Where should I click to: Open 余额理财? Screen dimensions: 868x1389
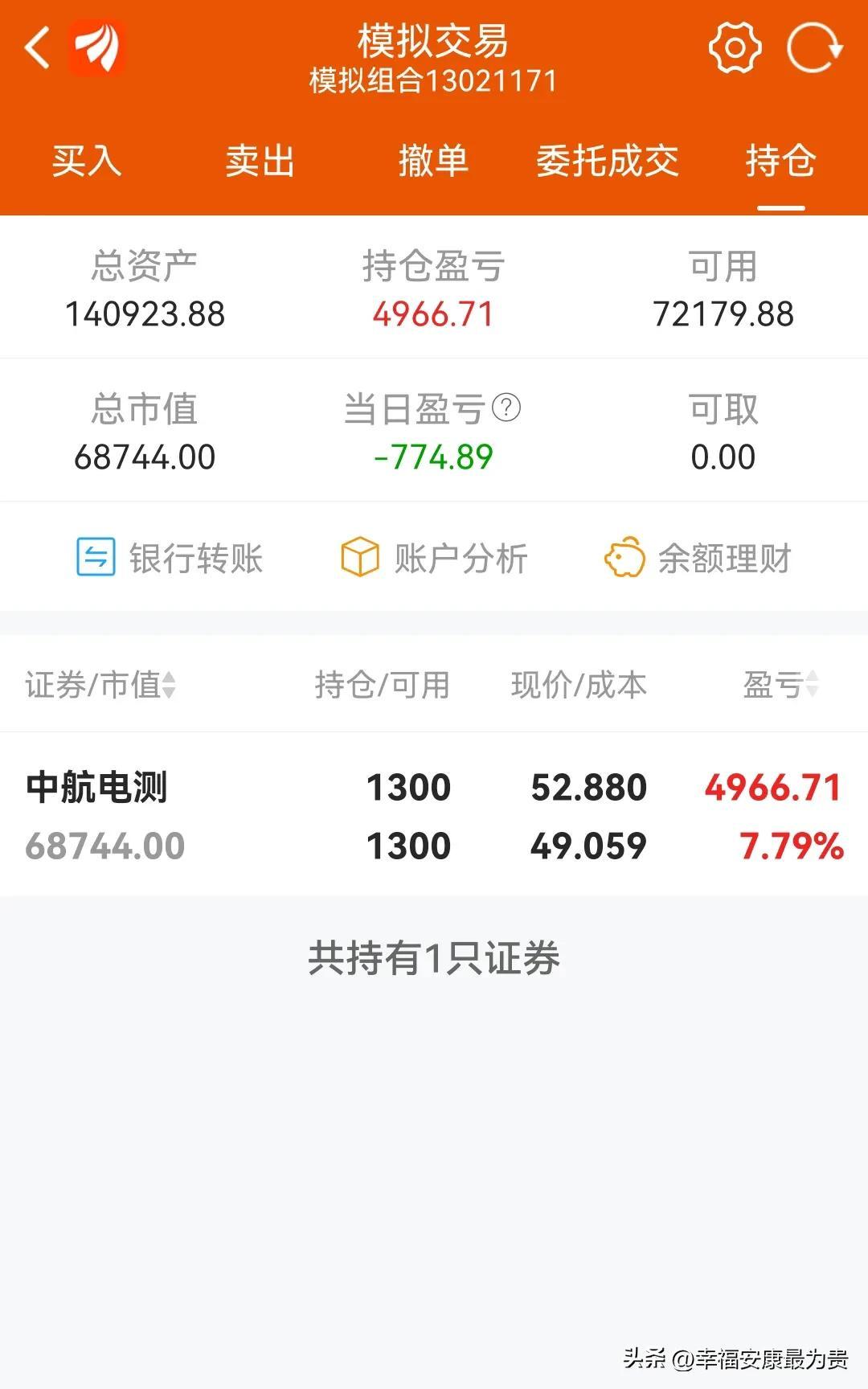coord(698,558)
